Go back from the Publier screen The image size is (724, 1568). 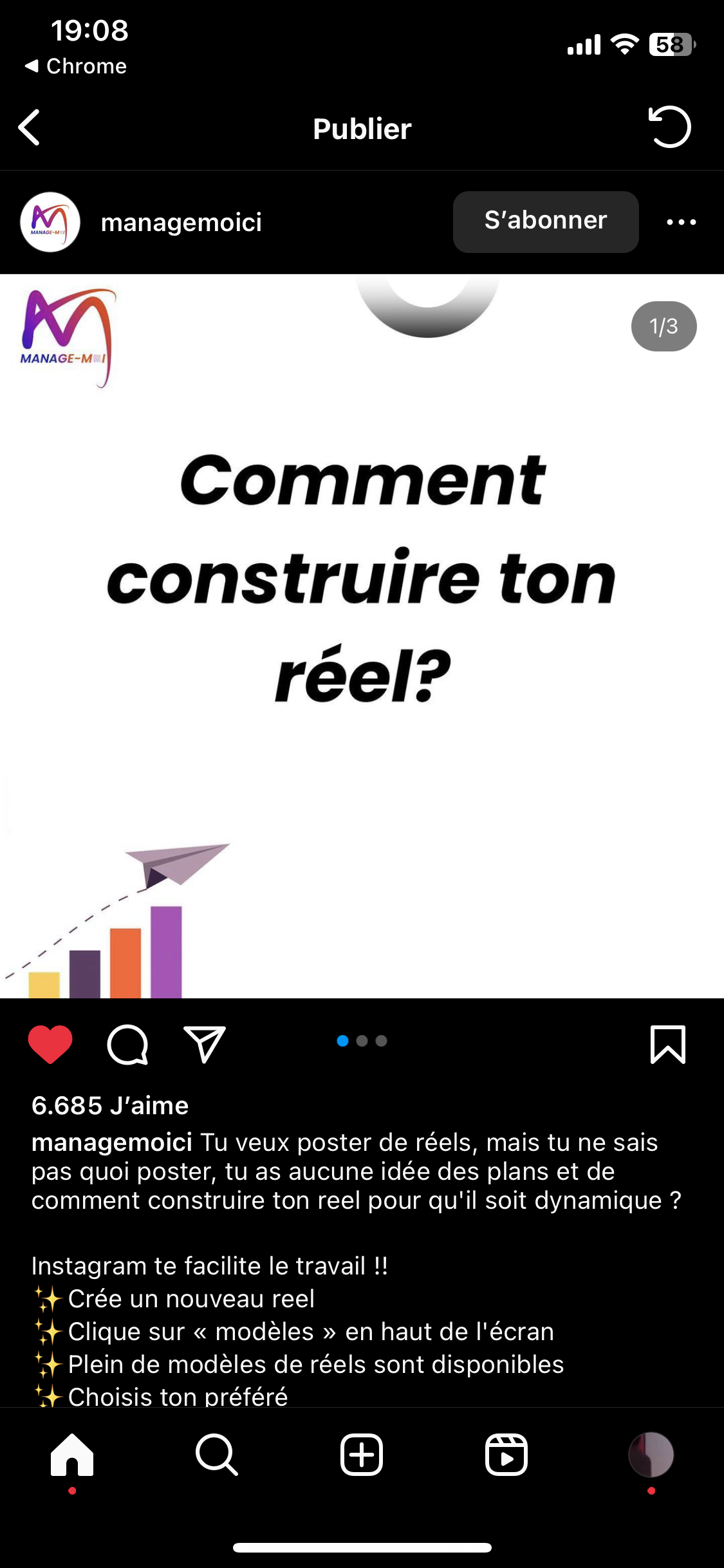[x=30, y=127]
